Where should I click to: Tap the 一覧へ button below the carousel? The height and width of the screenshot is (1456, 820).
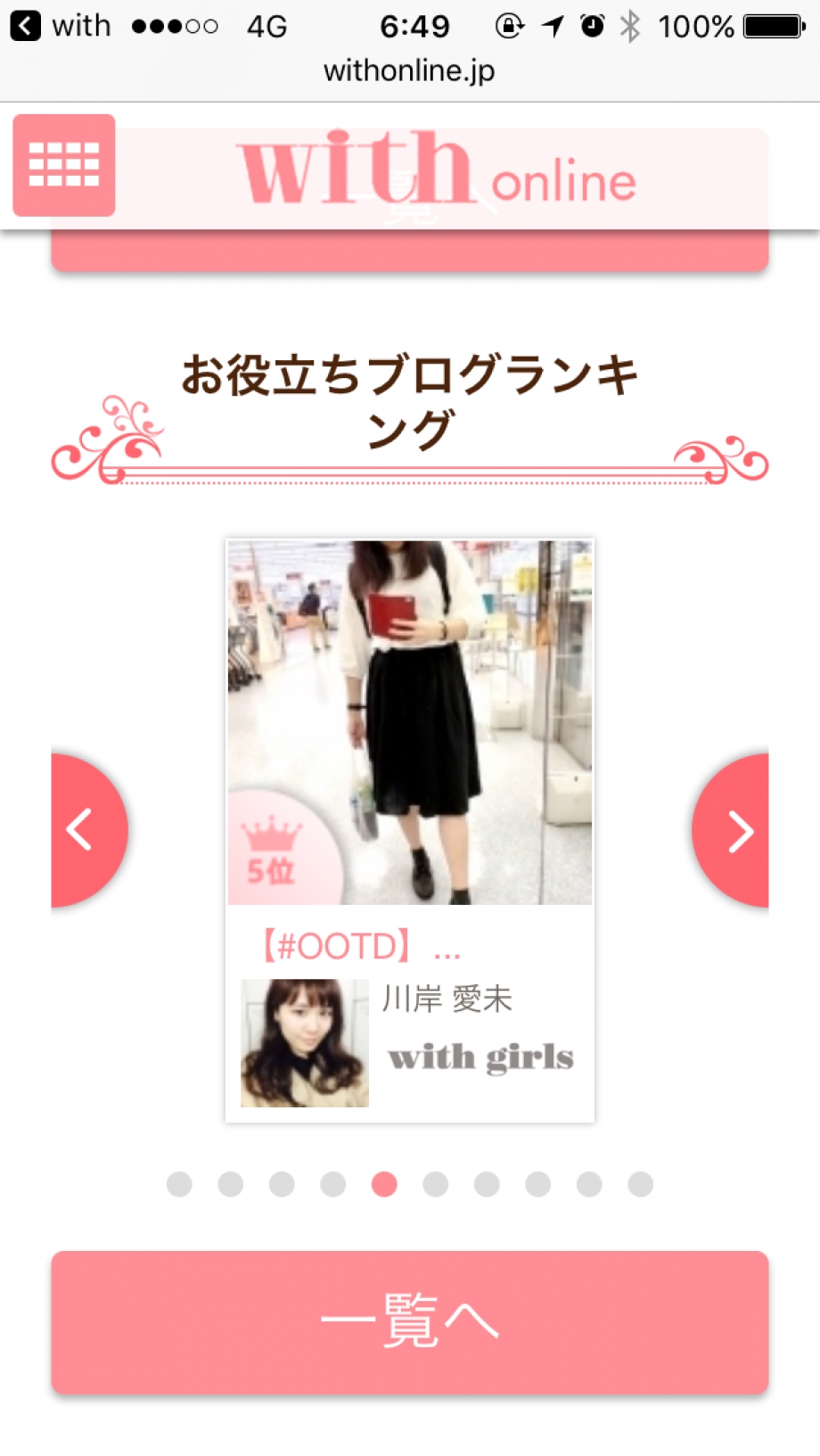click(410, 1321)
